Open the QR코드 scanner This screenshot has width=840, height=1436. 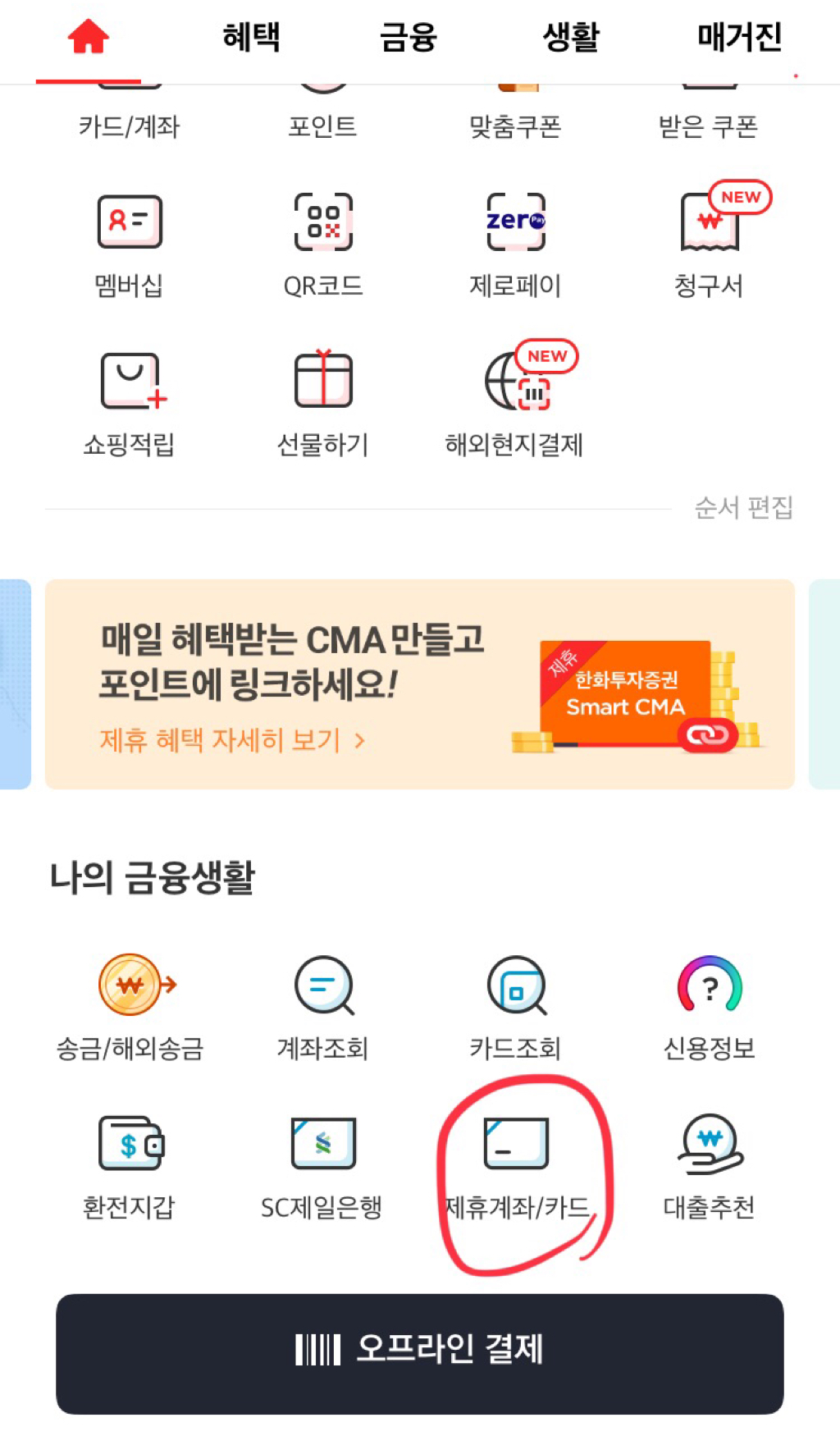[323, 244]
